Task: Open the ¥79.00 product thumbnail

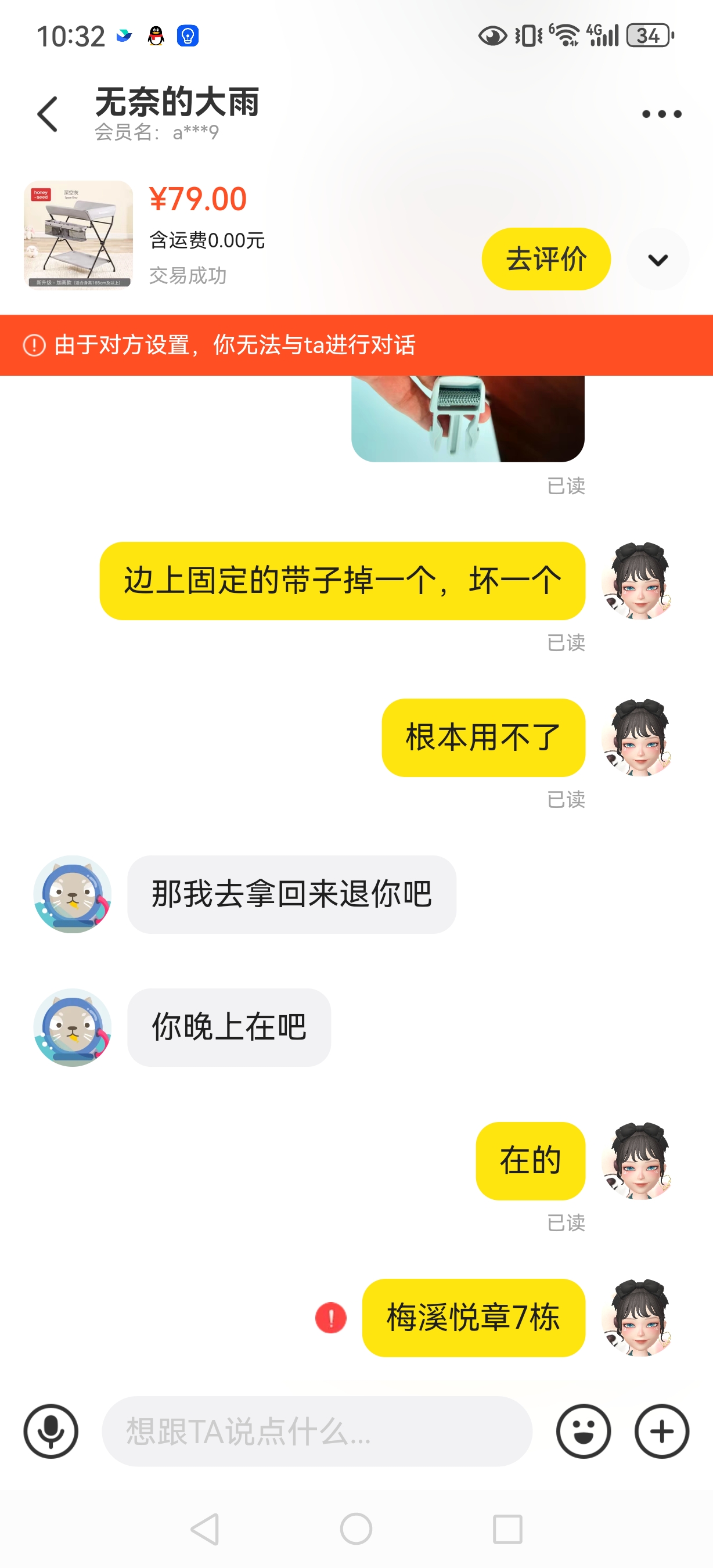Action: 78,235
